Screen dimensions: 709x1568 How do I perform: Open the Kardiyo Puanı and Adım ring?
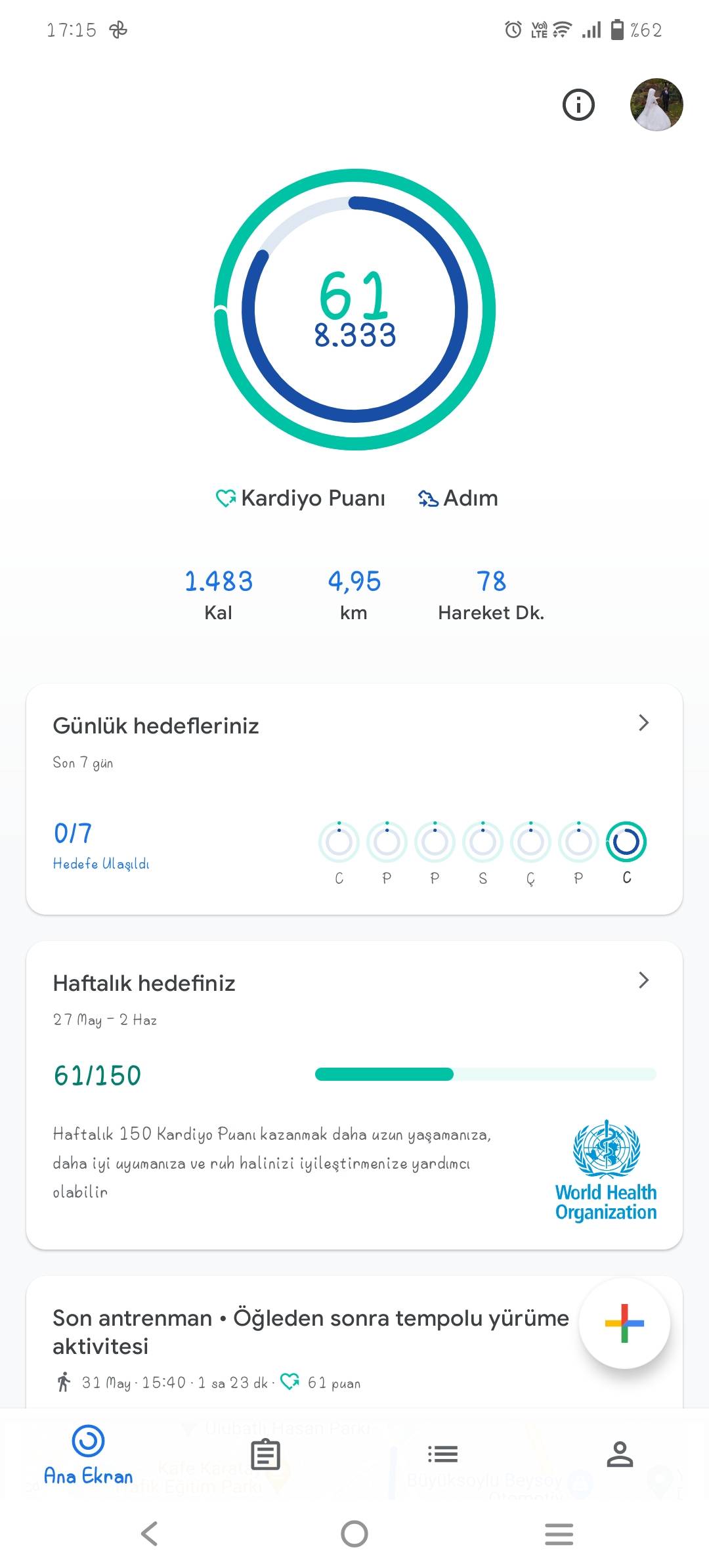pyautogui.click(x=354, y=310)
